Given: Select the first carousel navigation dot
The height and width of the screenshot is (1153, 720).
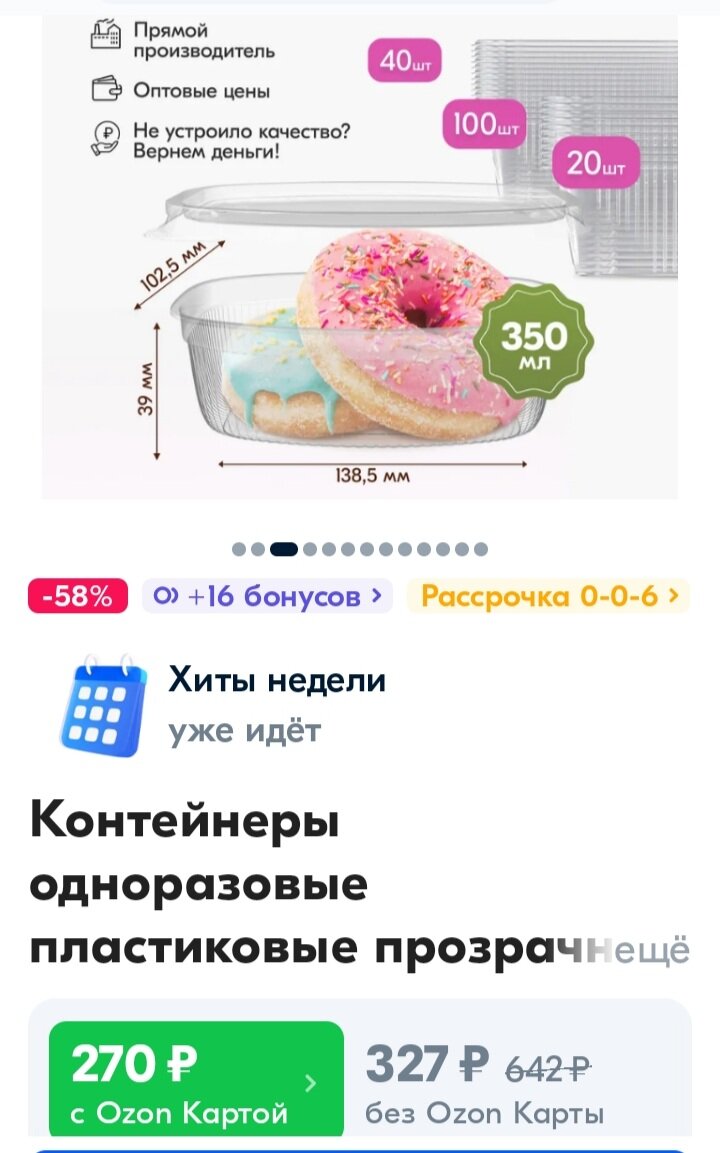Looking at the screenshot, I should click(241, 547).
